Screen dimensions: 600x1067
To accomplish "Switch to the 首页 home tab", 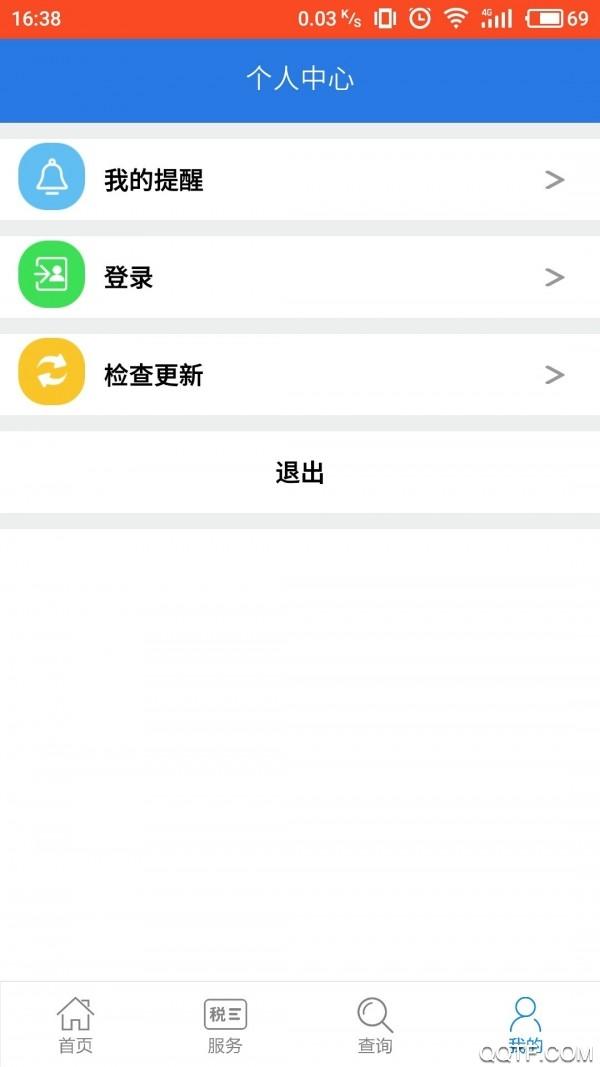I will [x=75, y=1025].
